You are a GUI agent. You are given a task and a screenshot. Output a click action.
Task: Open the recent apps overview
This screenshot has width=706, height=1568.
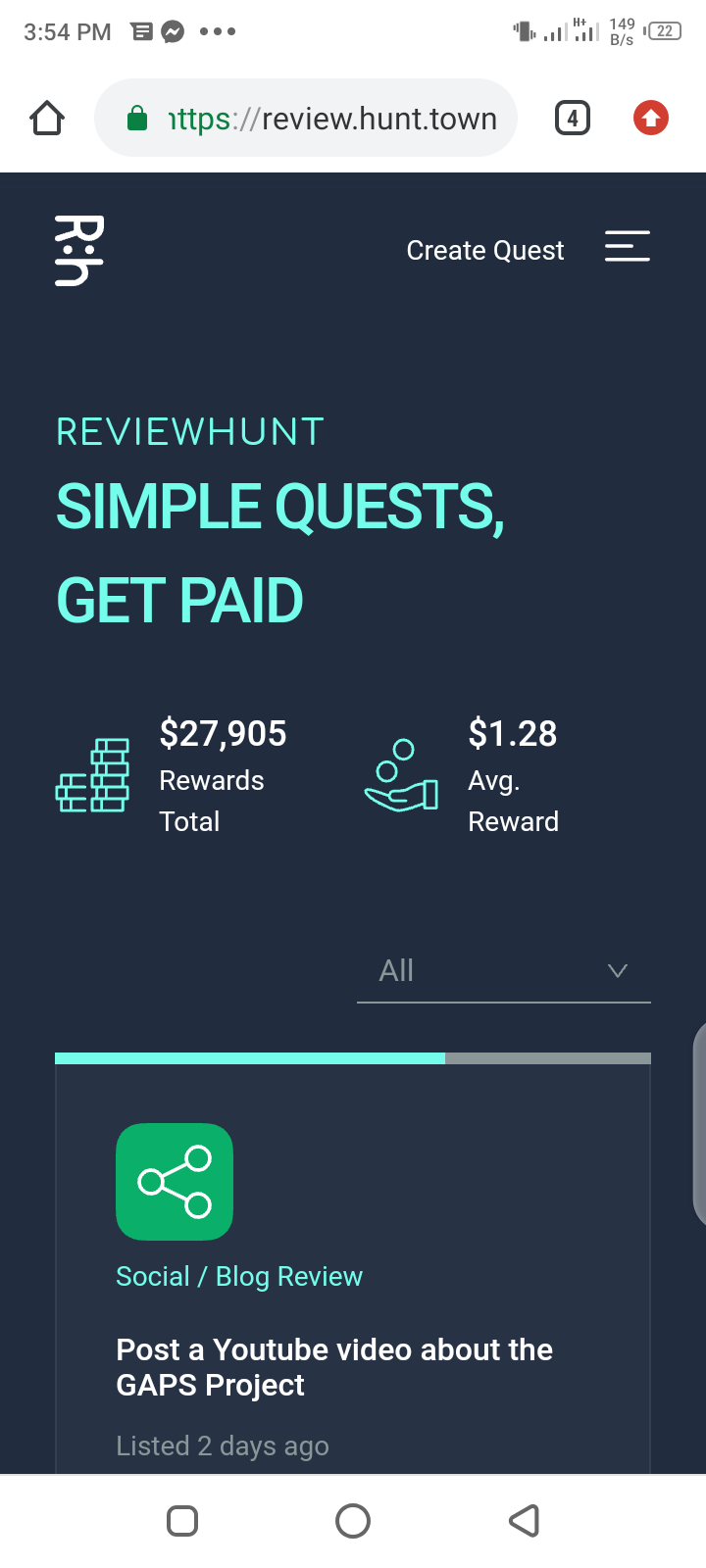(182, 1521)
